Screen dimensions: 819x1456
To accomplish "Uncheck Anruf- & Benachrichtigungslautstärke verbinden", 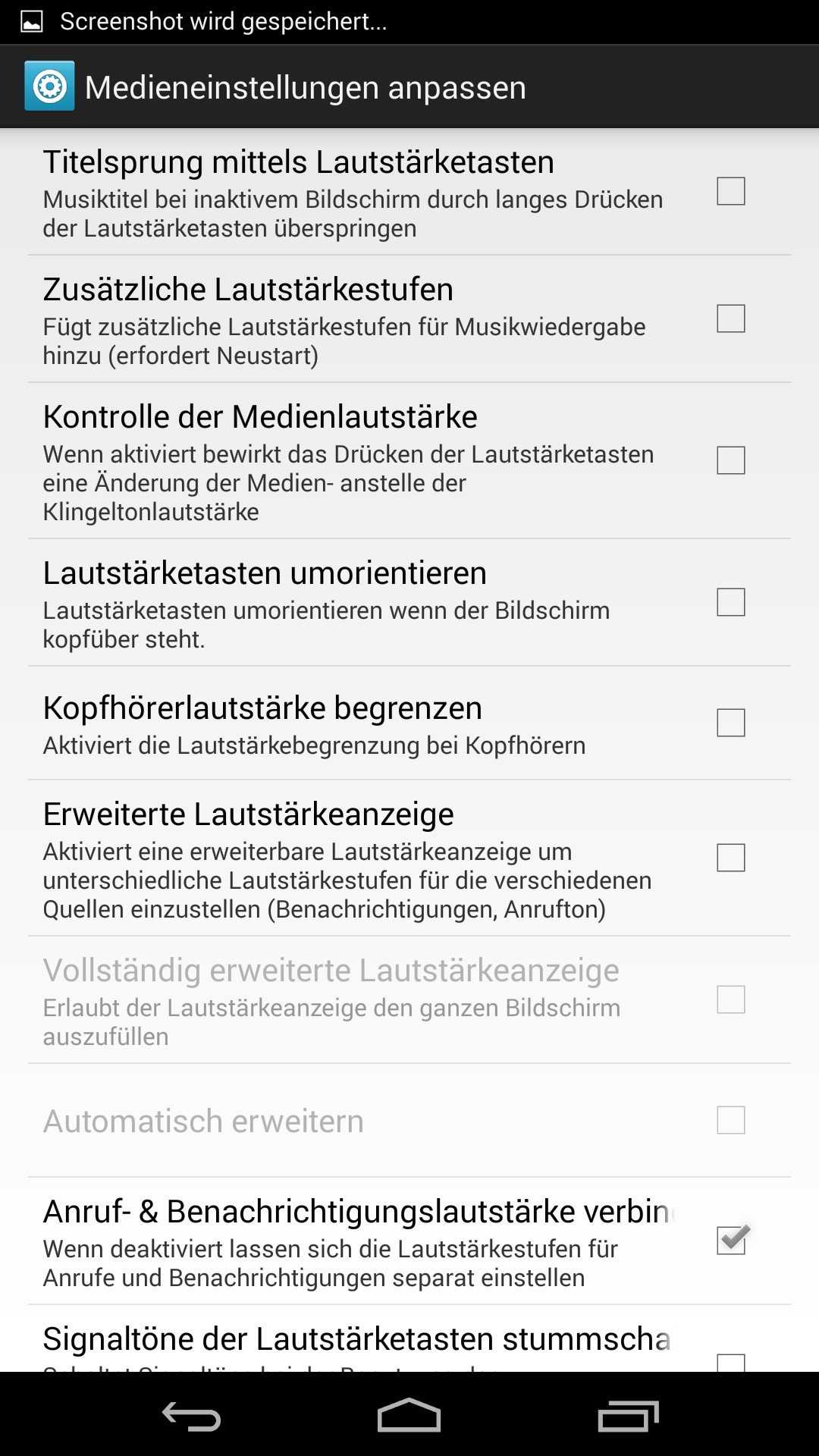I will tap(731, 1240).
